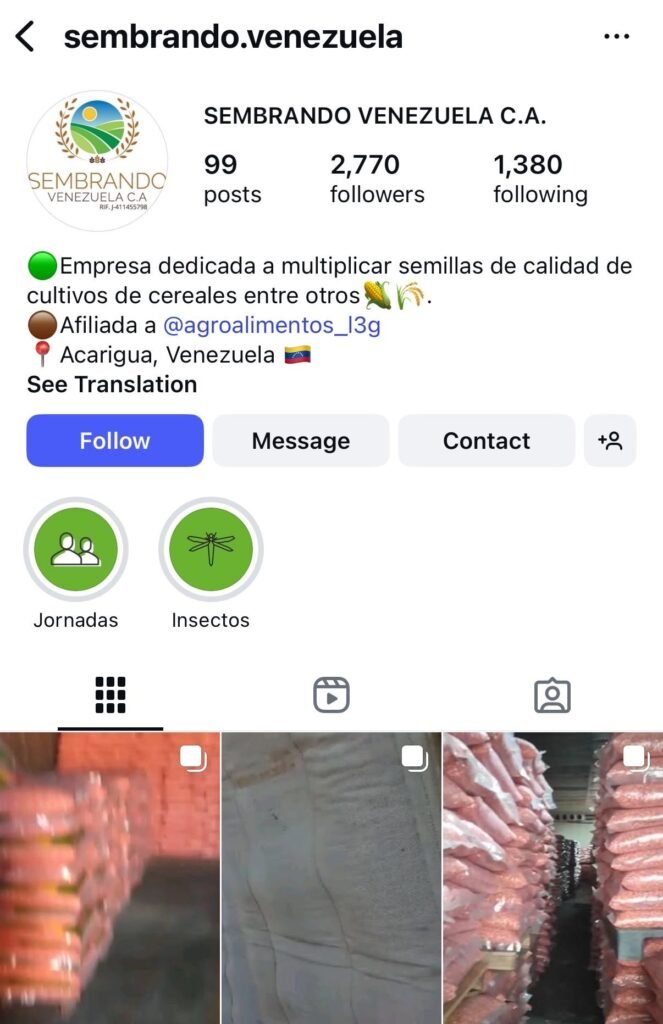Open the Insectos story highlight
Image resolution: width=663 pixels, height=1024 pixels.
[210, 549]
